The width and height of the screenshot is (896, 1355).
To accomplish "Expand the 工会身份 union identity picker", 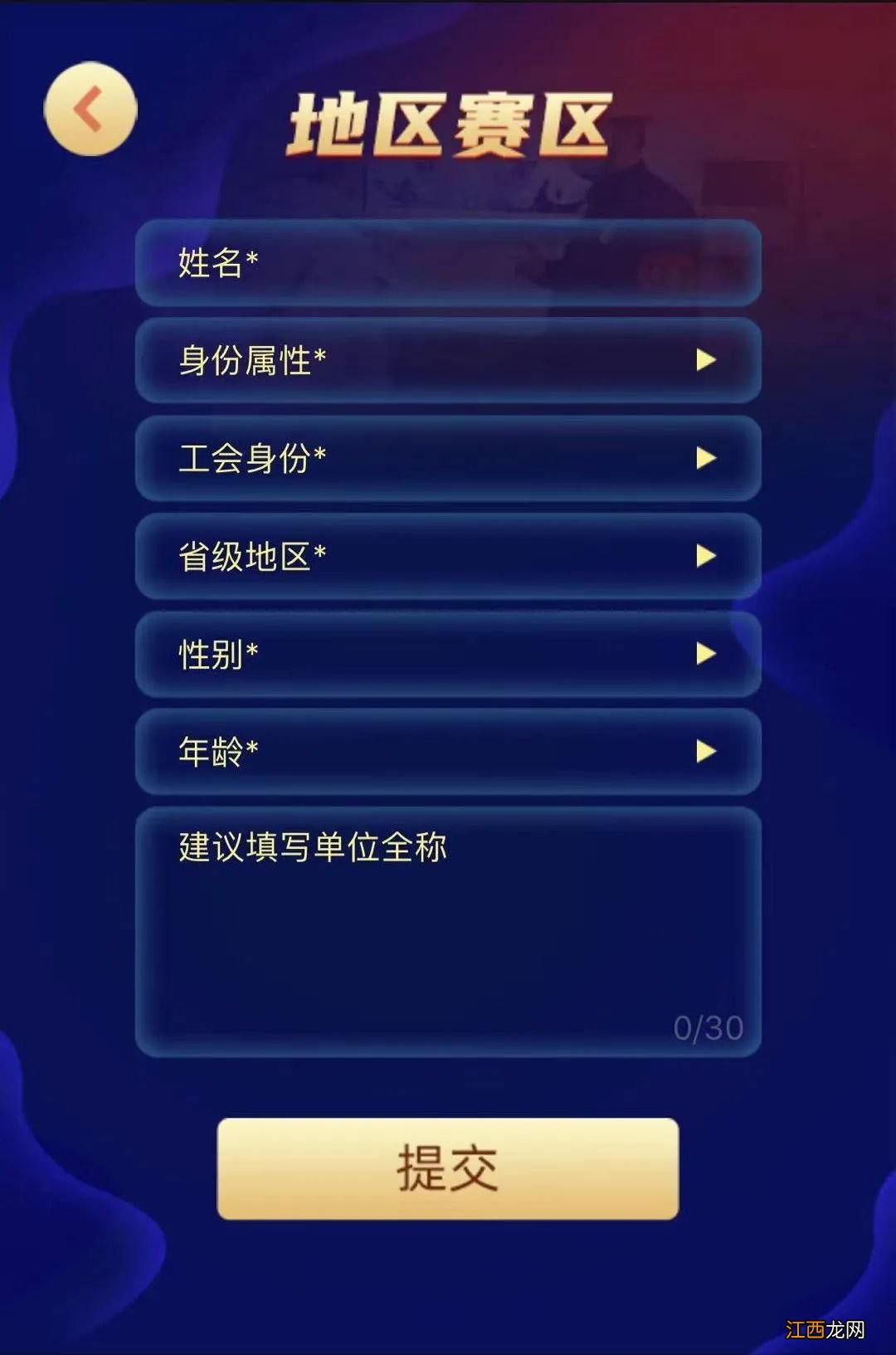I will (x=448, y=459).
